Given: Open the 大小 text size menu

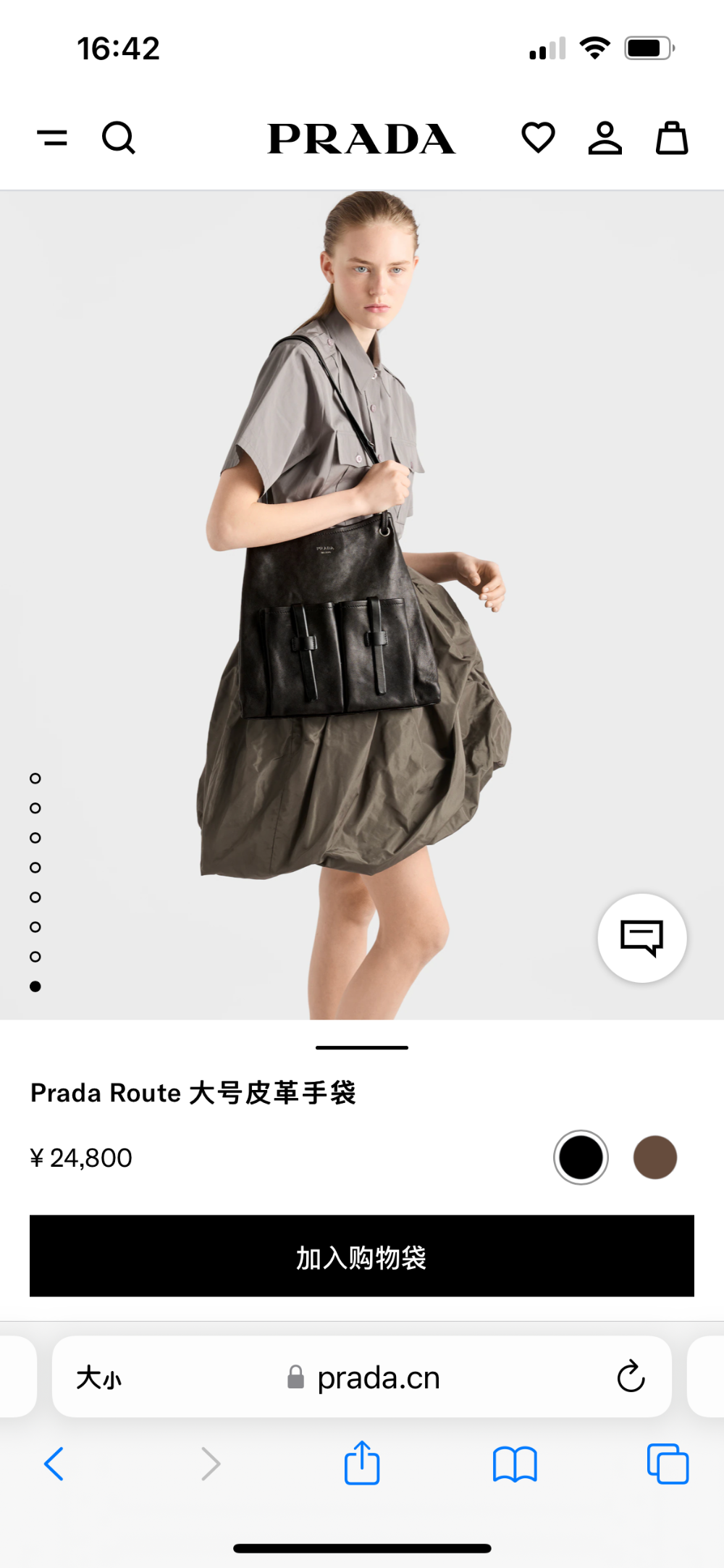Looking at the screenshot, I should tap(99, 1378).
